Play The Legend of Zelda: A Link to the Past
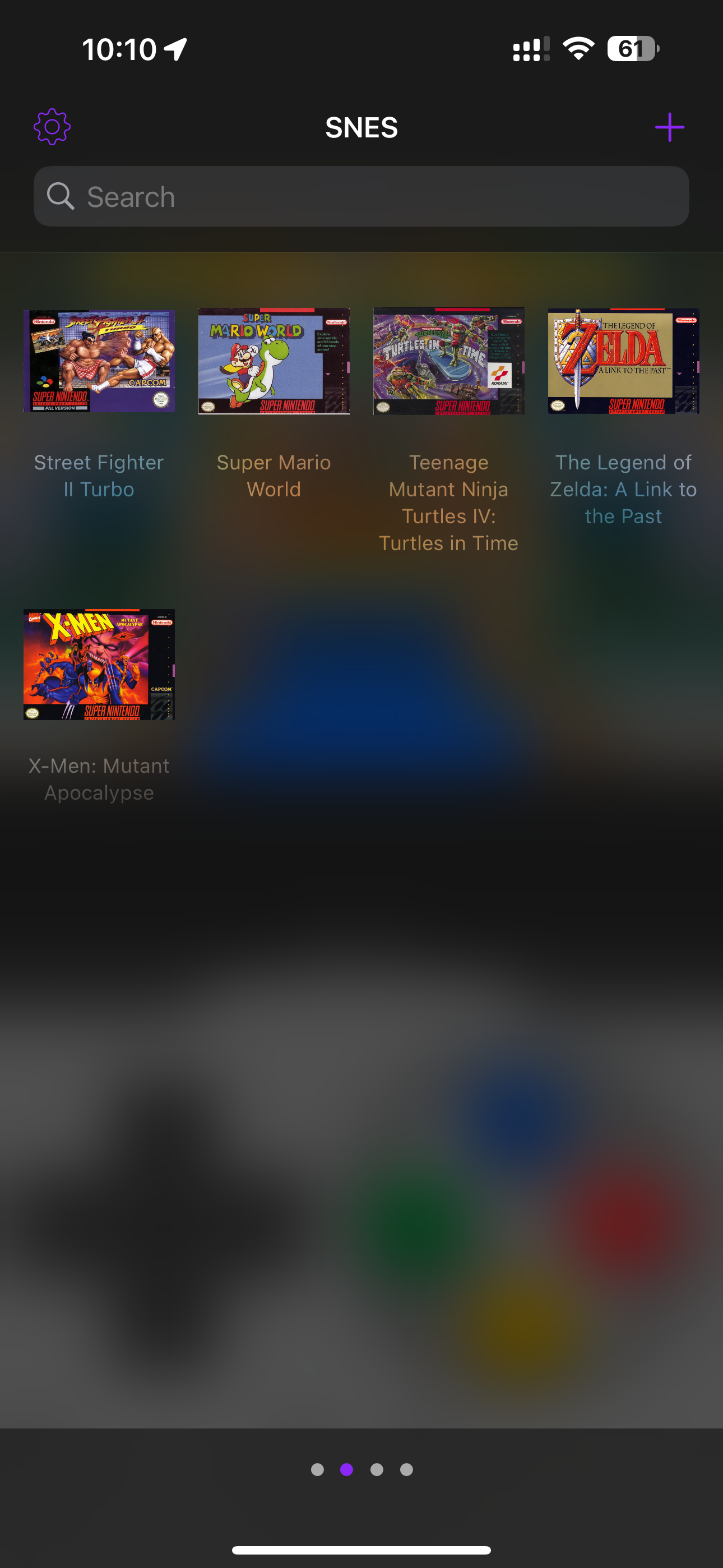Viewport: 723px width, 1568px height. tap(623, 362)
